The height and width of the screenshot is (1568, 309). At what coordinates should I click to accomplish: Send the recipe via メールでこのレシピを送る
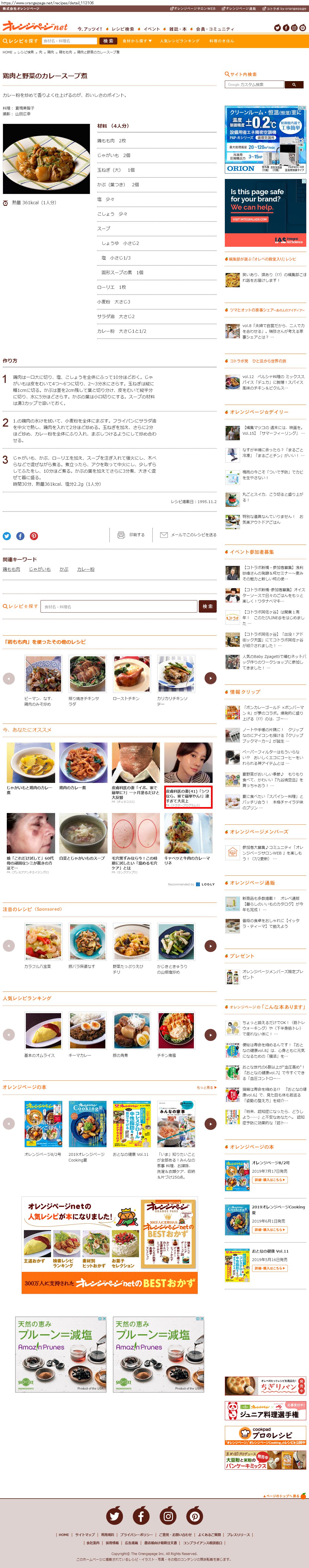(188, 535)
